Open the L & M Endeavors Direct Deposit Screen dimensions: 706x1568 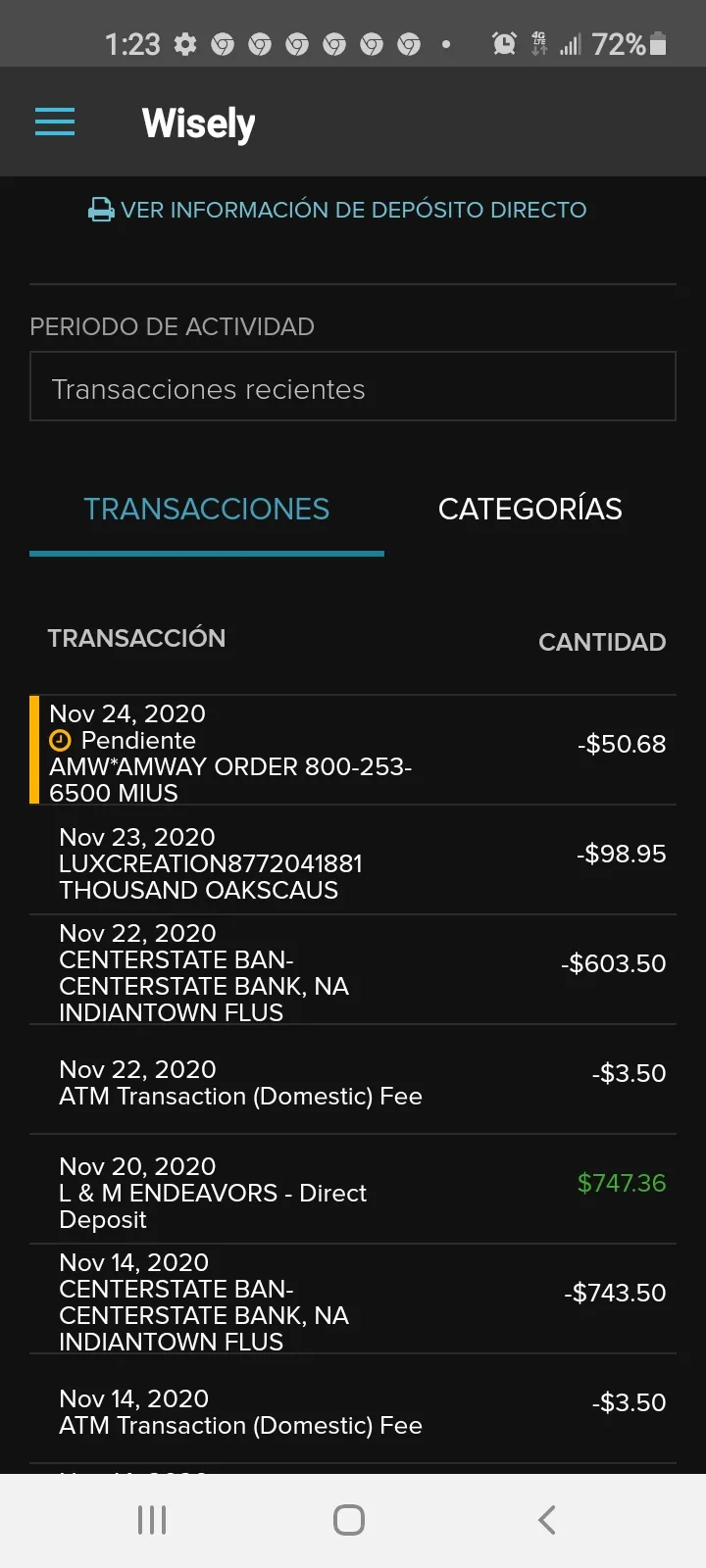tap(353, 1190)
